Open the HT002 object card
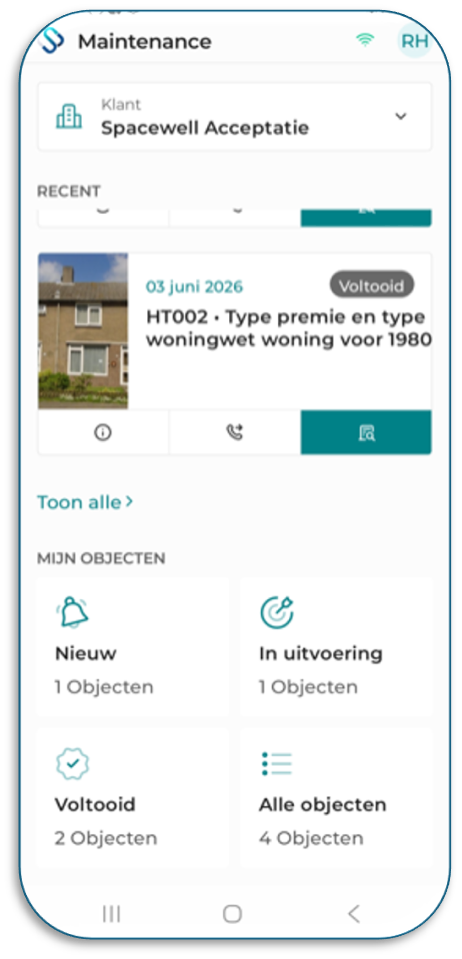Image resolution: width=462 pixels, height=959 pixels. [234, 331]
